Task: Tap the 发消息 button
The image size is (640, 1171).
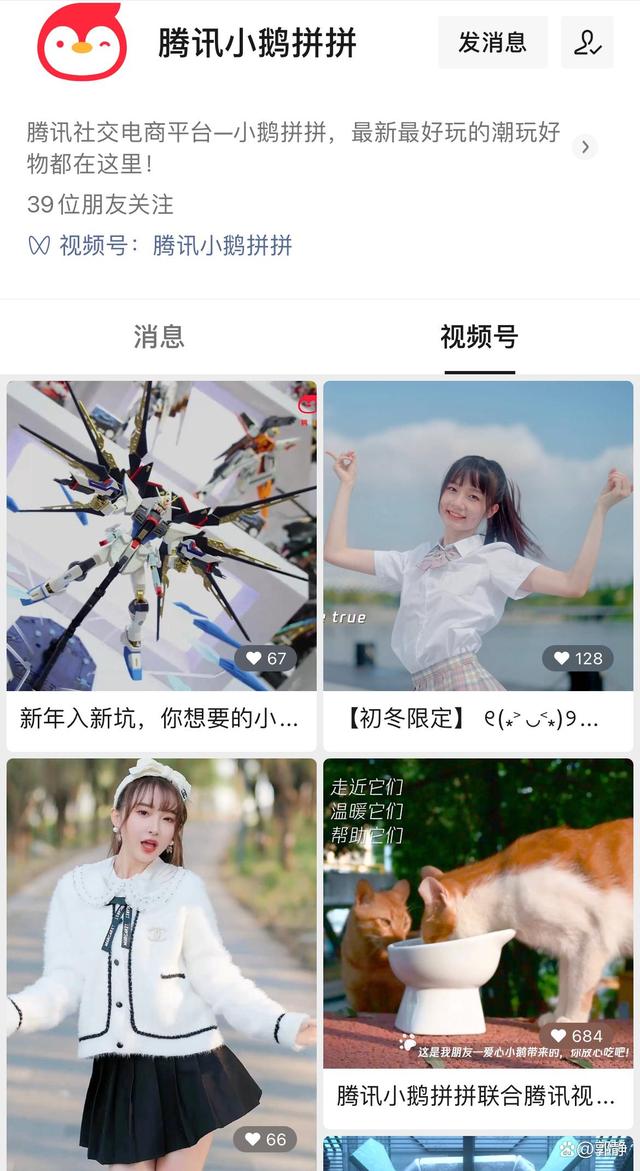Action: tap(492, 43)
